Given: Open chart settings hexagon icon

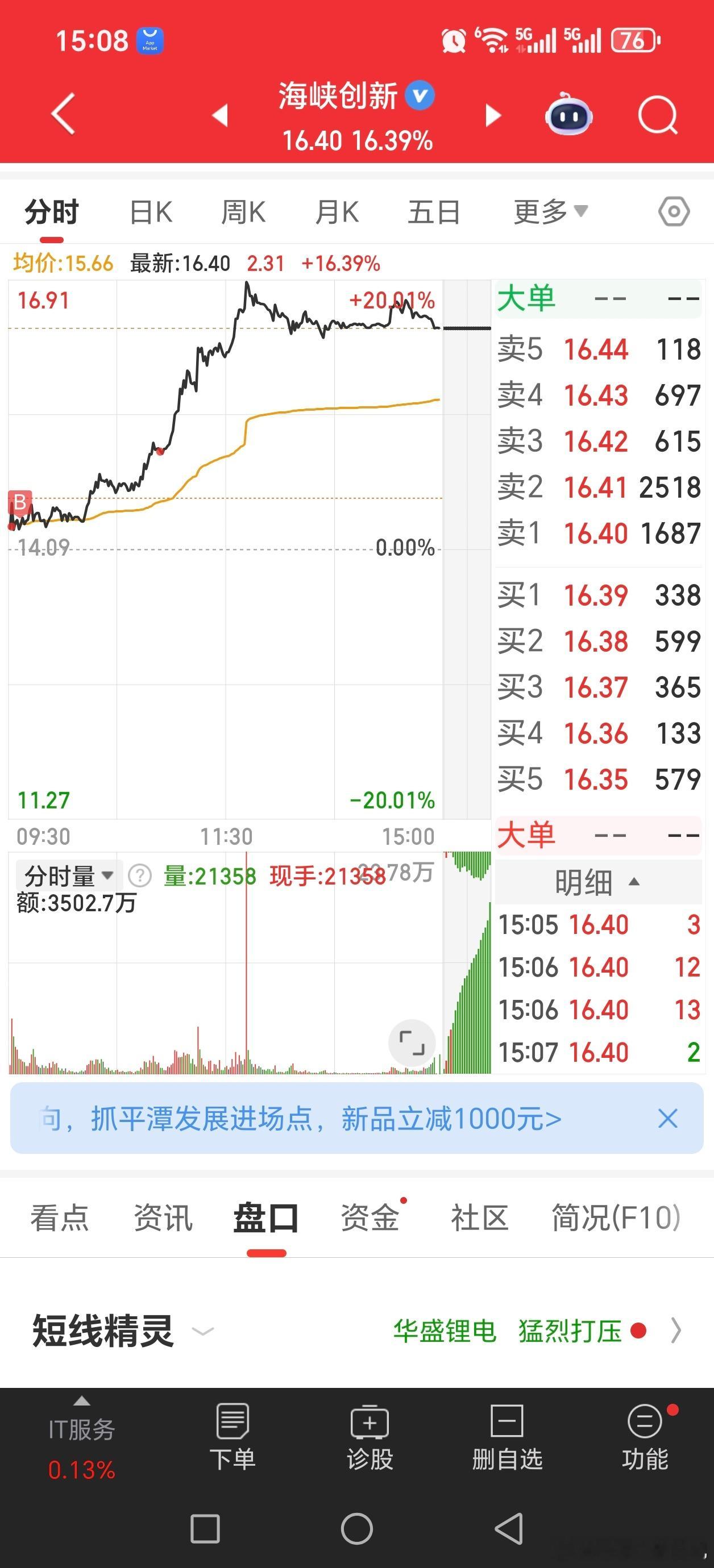Looking at the screenshot, I should [674, 212].
